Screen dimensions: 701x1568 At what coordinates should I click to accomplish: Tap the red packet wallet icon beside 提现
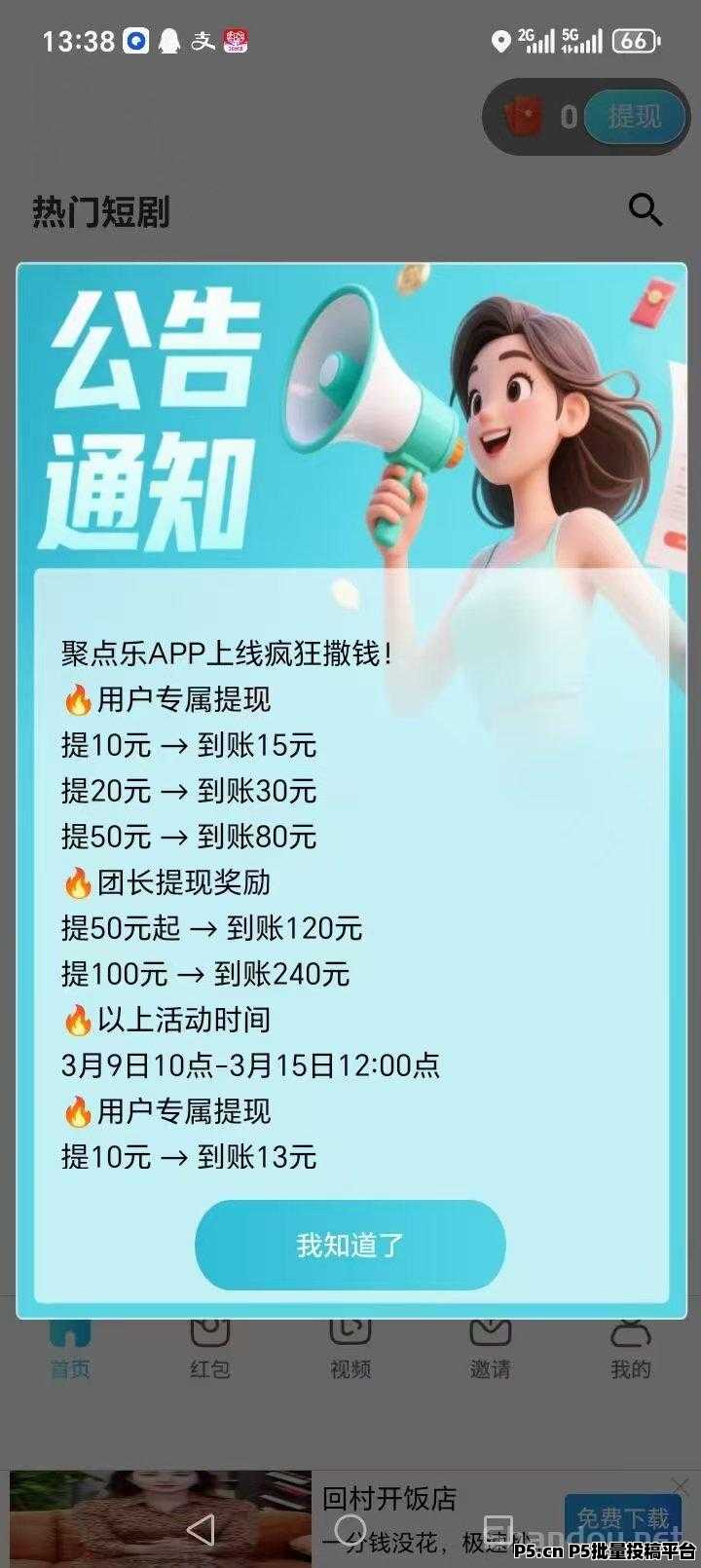click(524, 116)
